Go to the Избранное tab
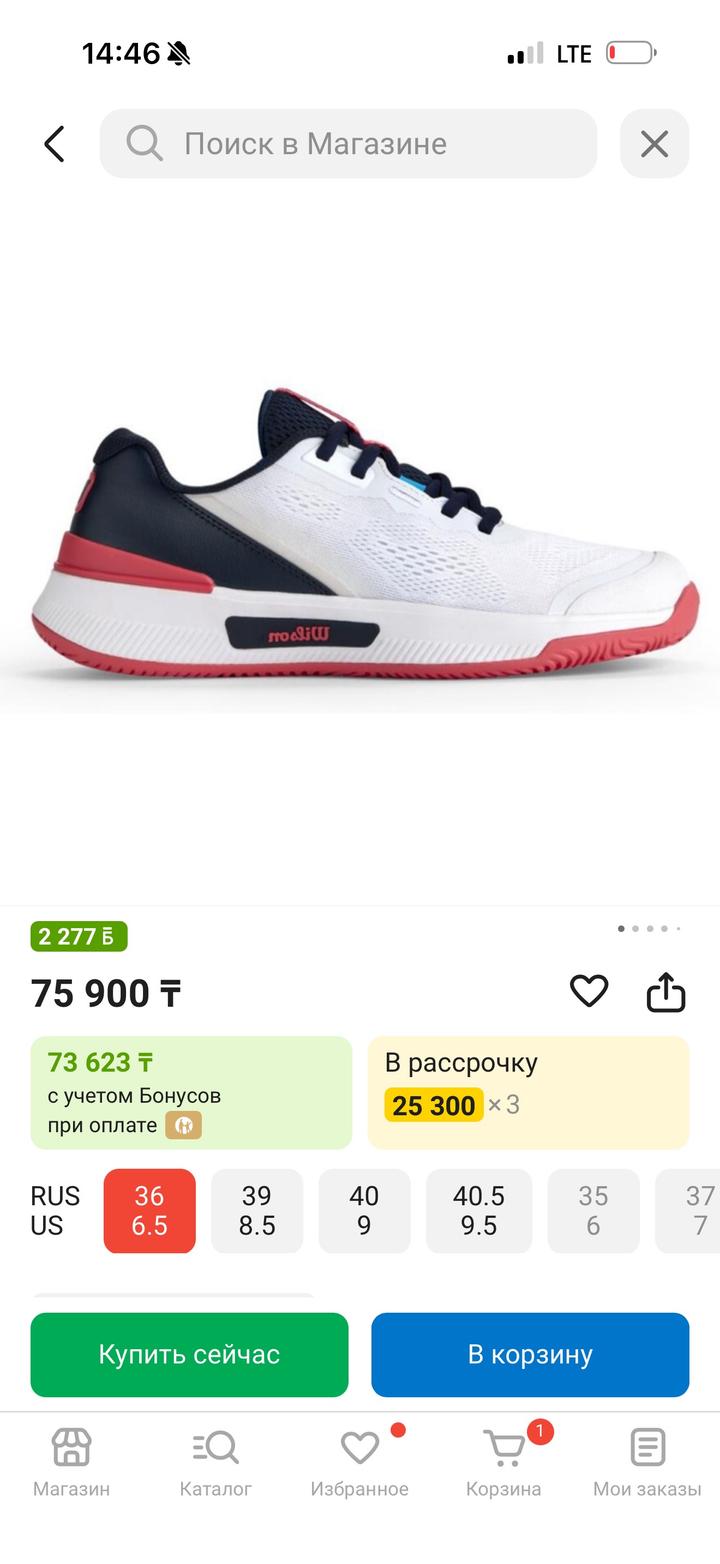Viewport: 720px width, 1564px height. coord(359,1462)
